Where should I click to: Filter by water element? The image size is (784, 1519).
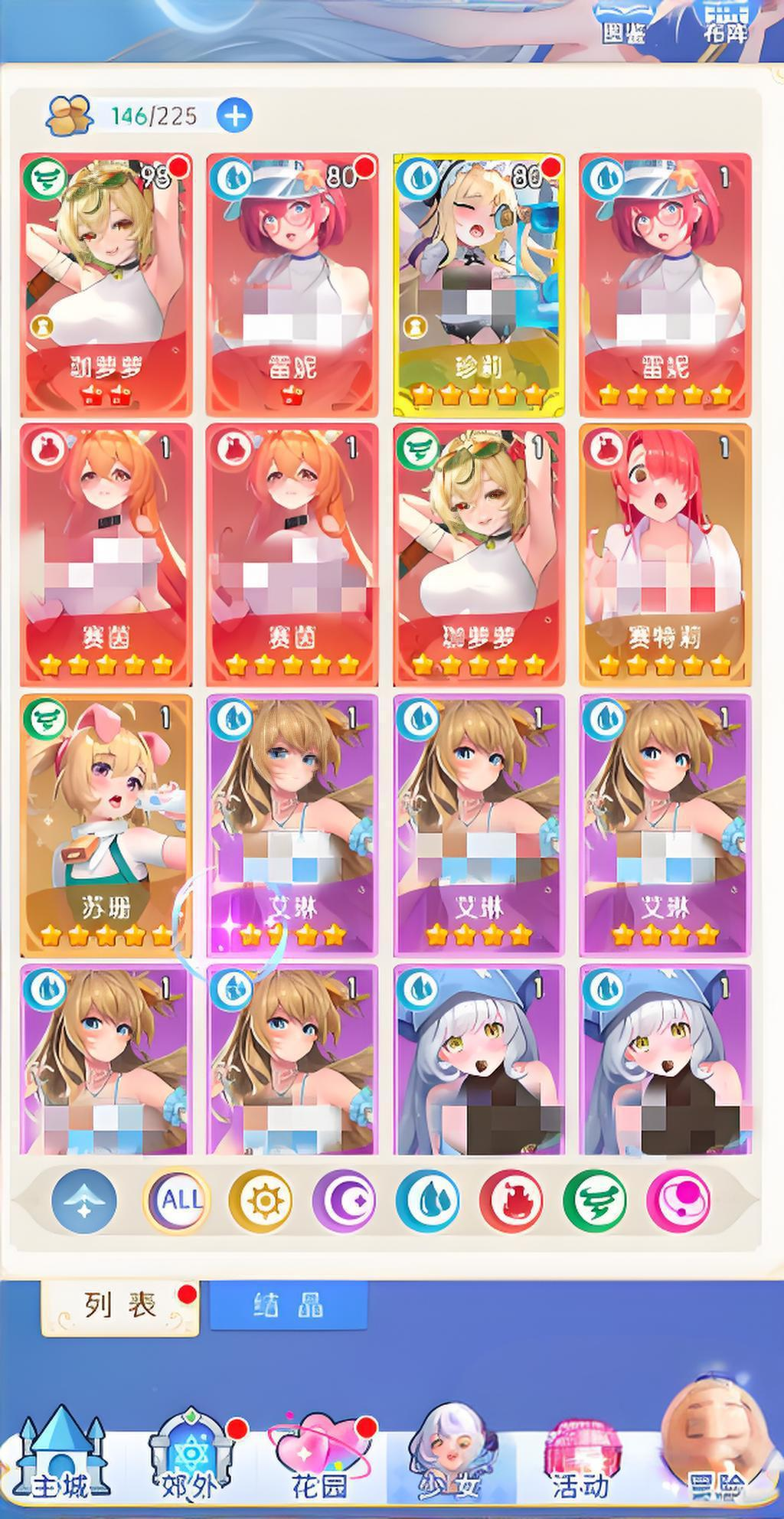point(428,1200)
